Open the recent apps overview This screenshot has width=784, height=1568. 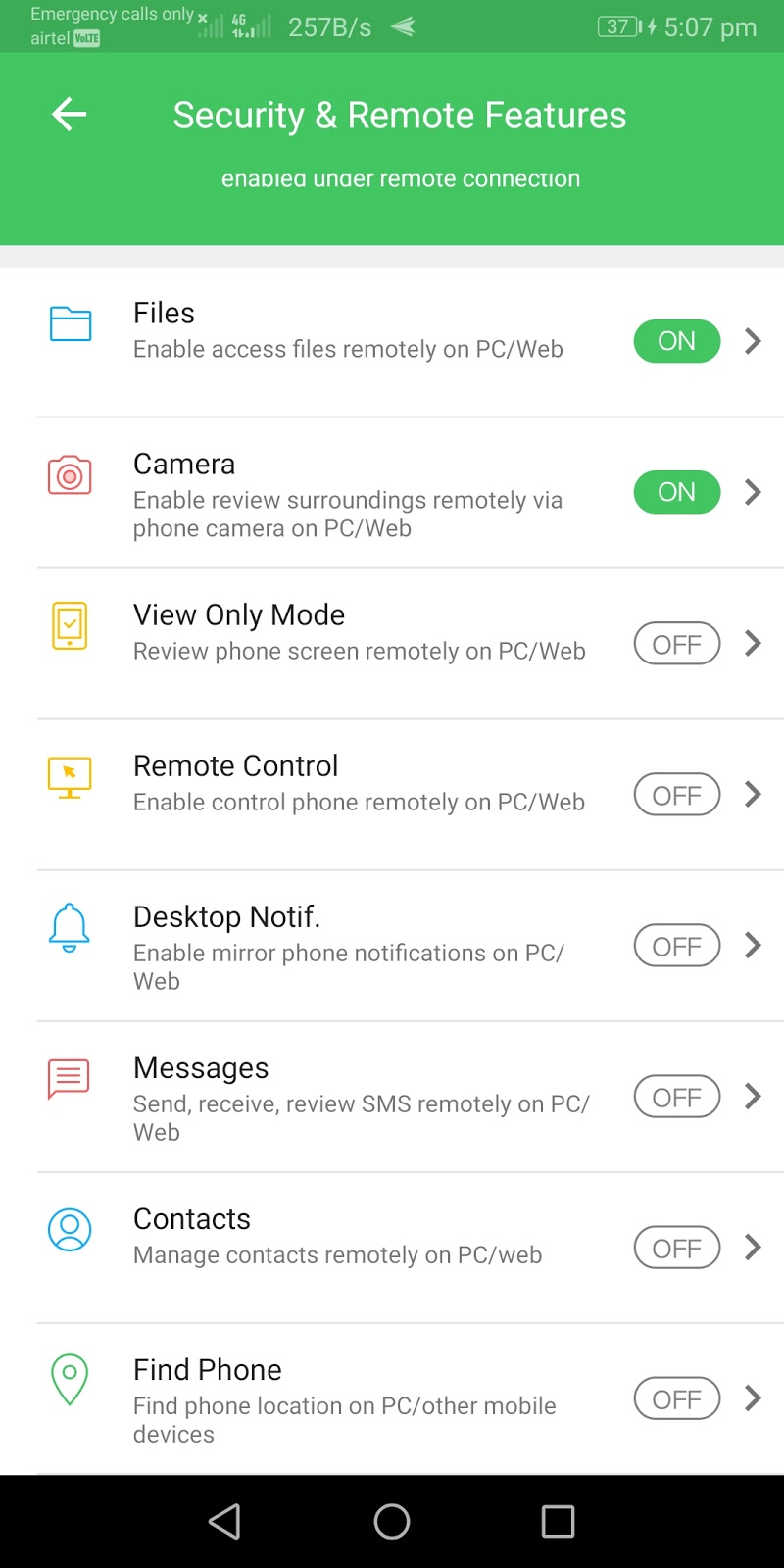pos(558,1521)
